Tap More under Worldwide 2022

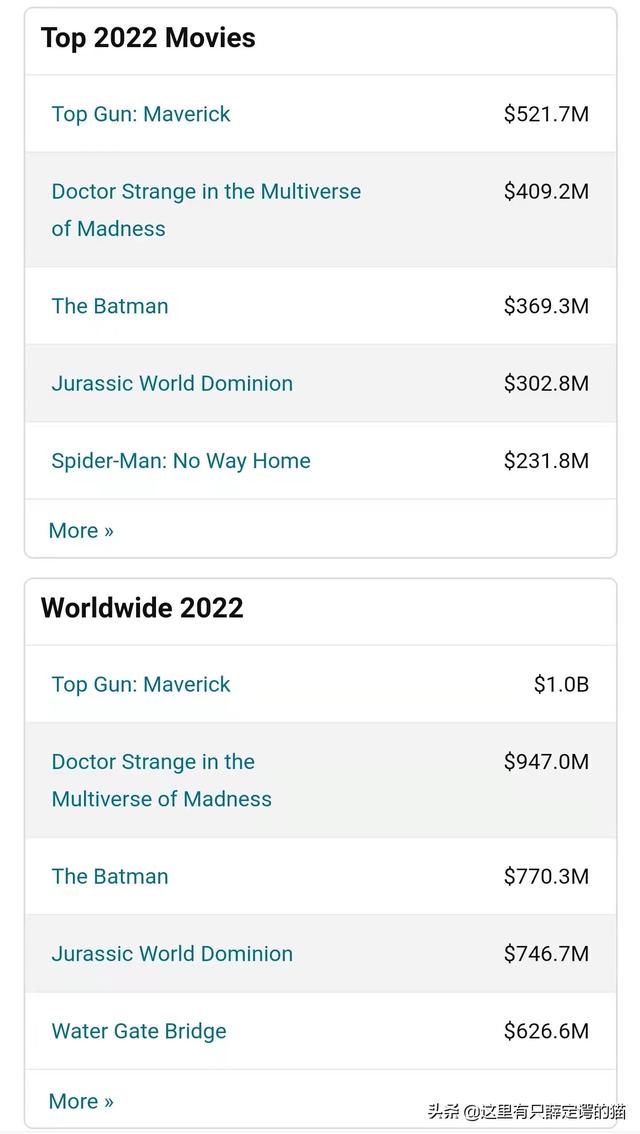pos(81,1101)
